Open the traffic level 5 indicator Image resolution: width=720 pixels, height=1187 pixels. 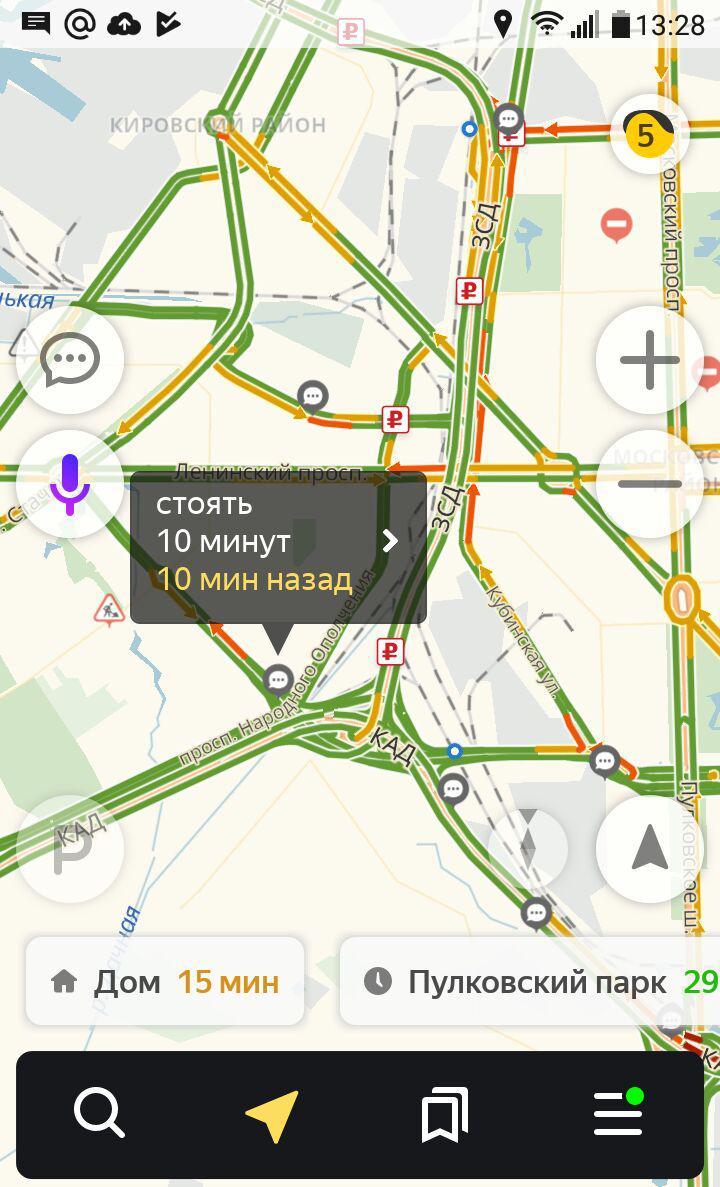pos(649,134)
